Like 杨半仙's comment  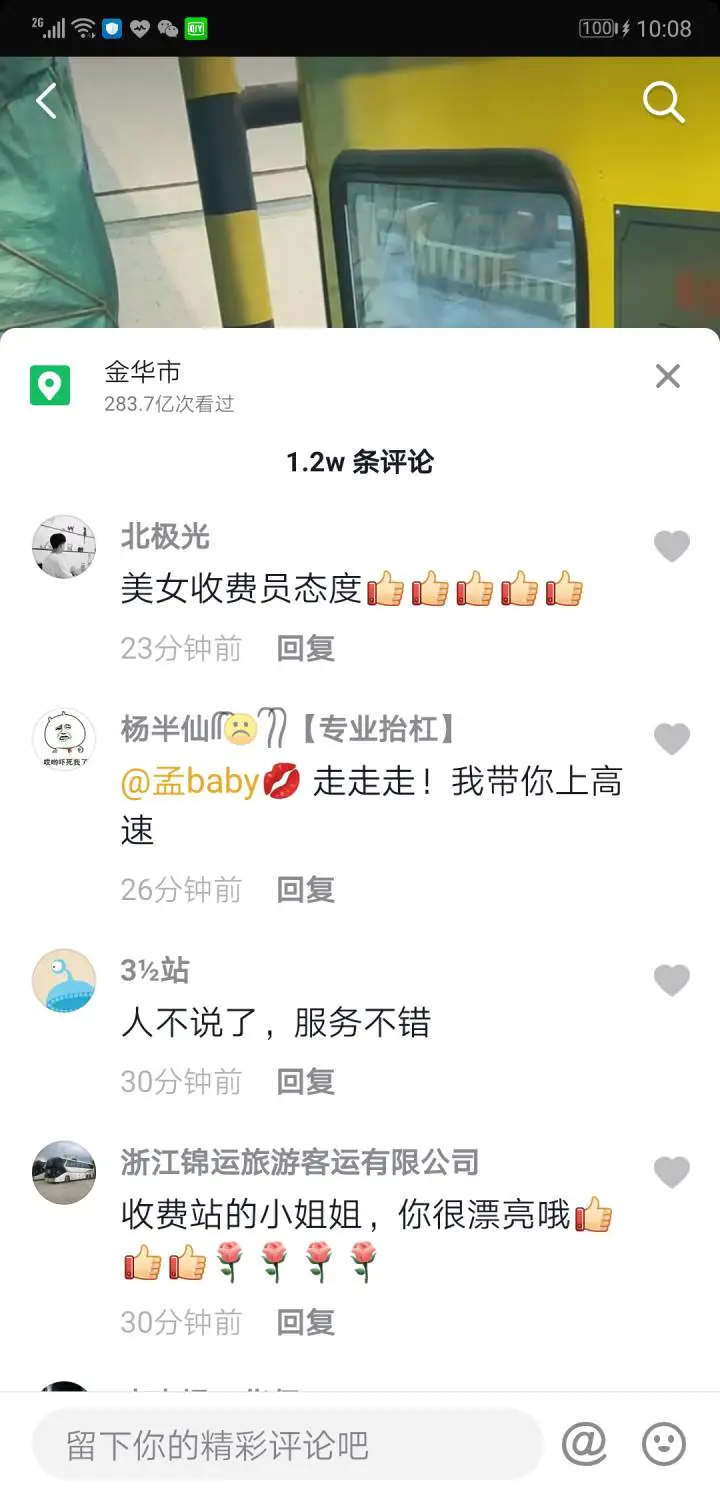coord(672,739)
